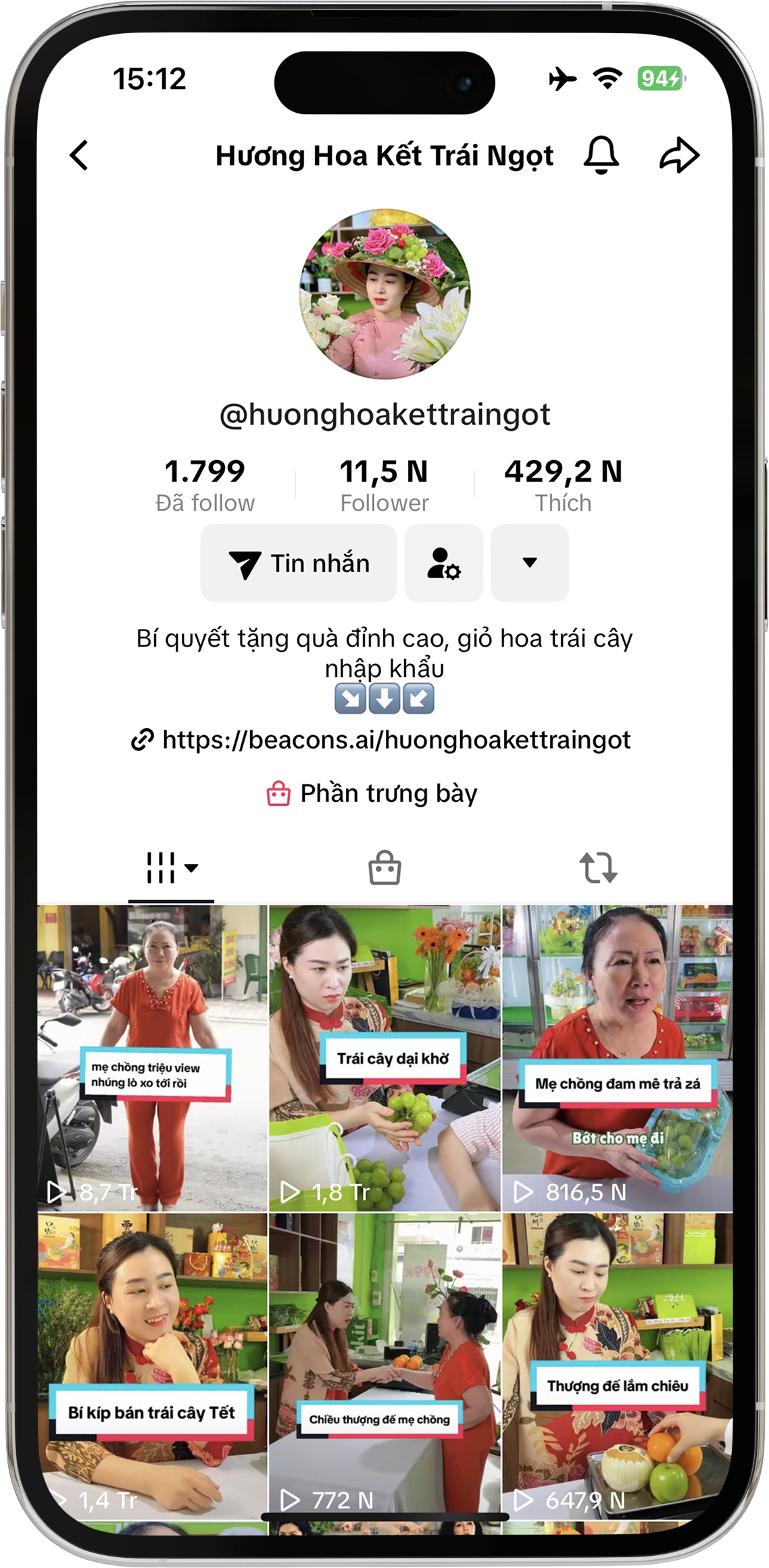
Task: Expand suggested accounts with the dropdown arrow
Action: pyautogui.click(x=529, y=563)
